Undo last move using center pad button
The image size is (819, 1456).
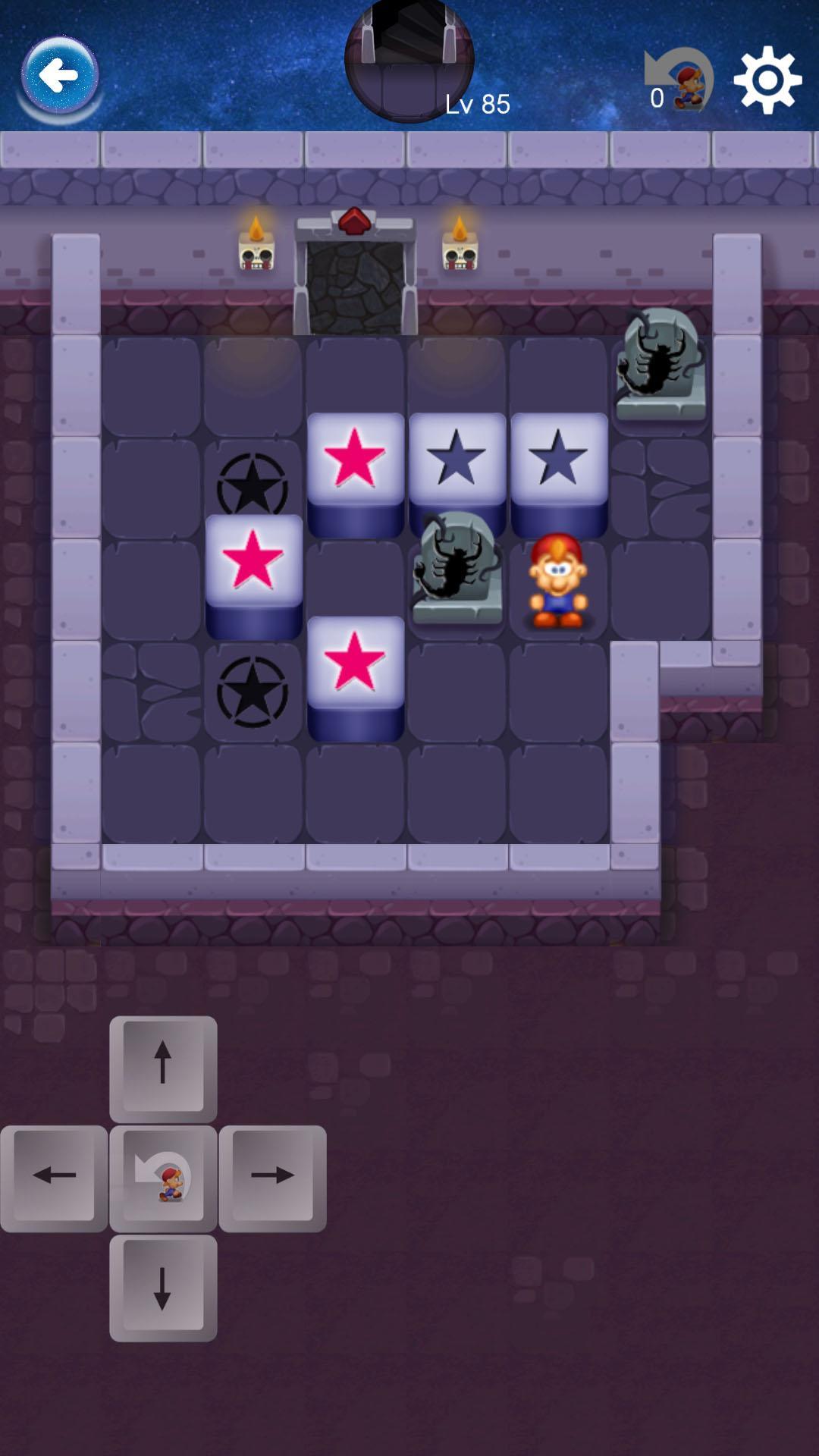tap(163, 1178)
